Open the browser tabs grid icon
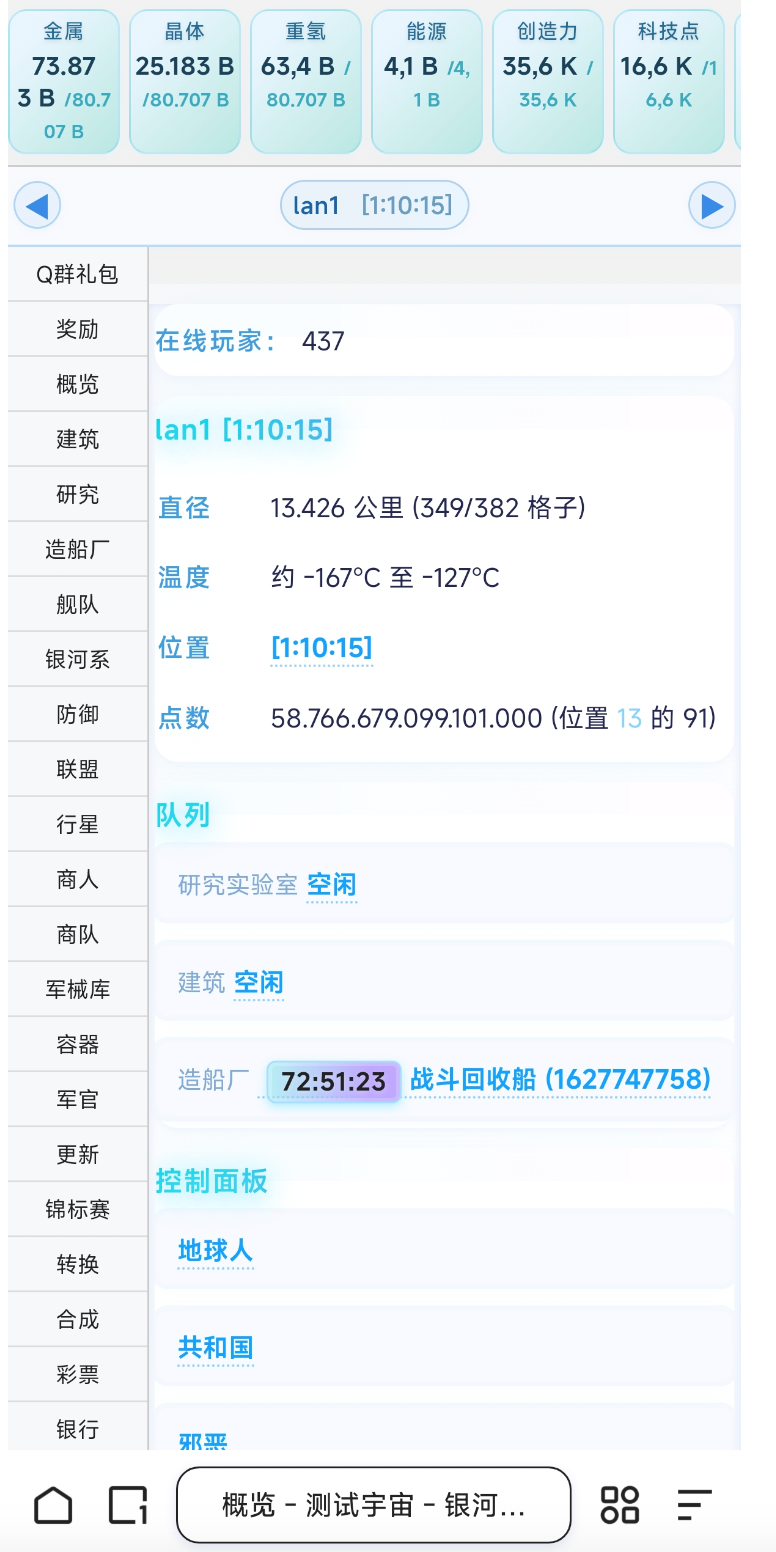776x1552 pixels. pyautogui.click(x=619, y=1504)
